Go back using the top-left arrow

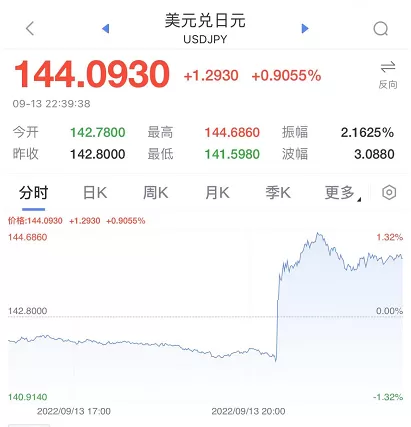tap(30, 28)
